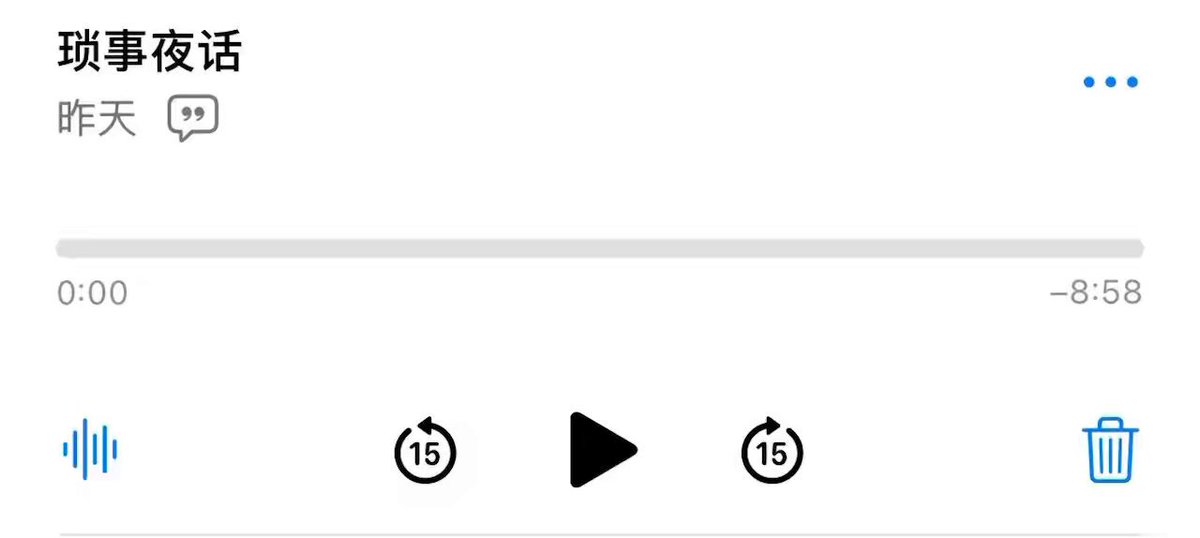Viewport: 1200px width, 538px height.
Task: Tap the playback progress bar to seek
Action: click(x=600, y=249)
